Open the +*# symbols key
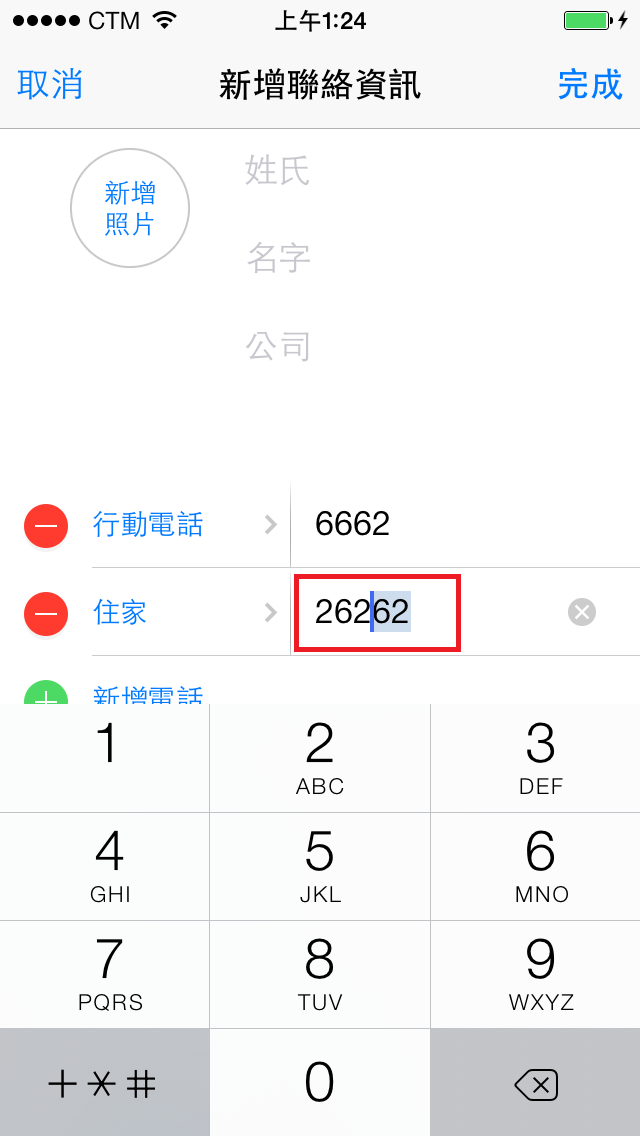Screen dimensions: 640x1136 pyautogui.click(x=104, y=1082)
